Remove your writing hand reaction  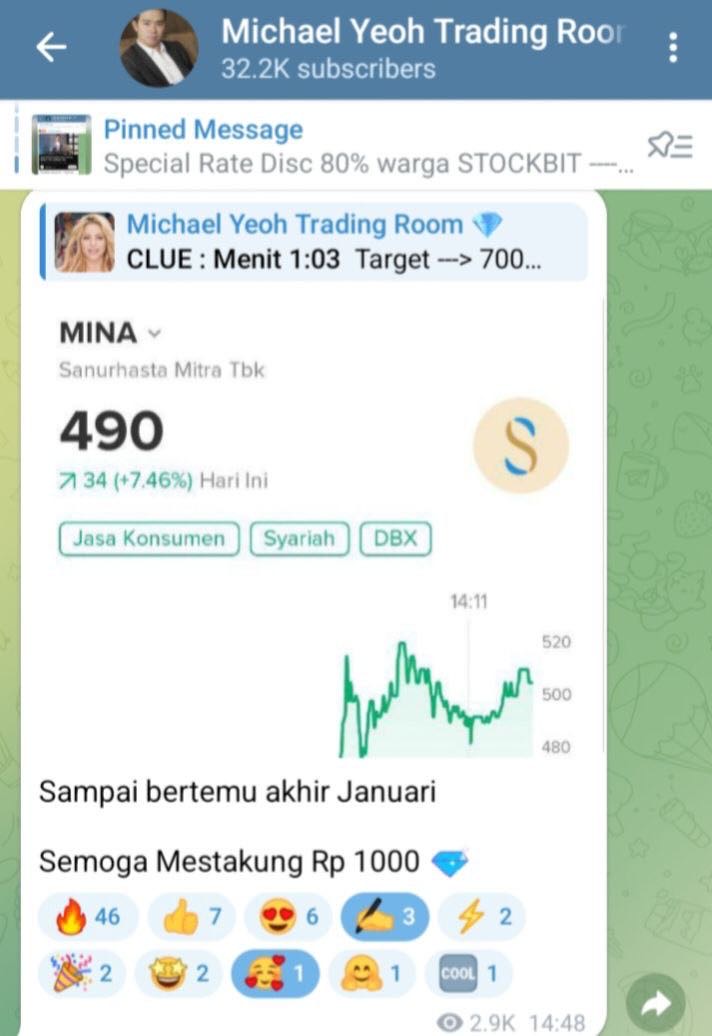point(384,917)
